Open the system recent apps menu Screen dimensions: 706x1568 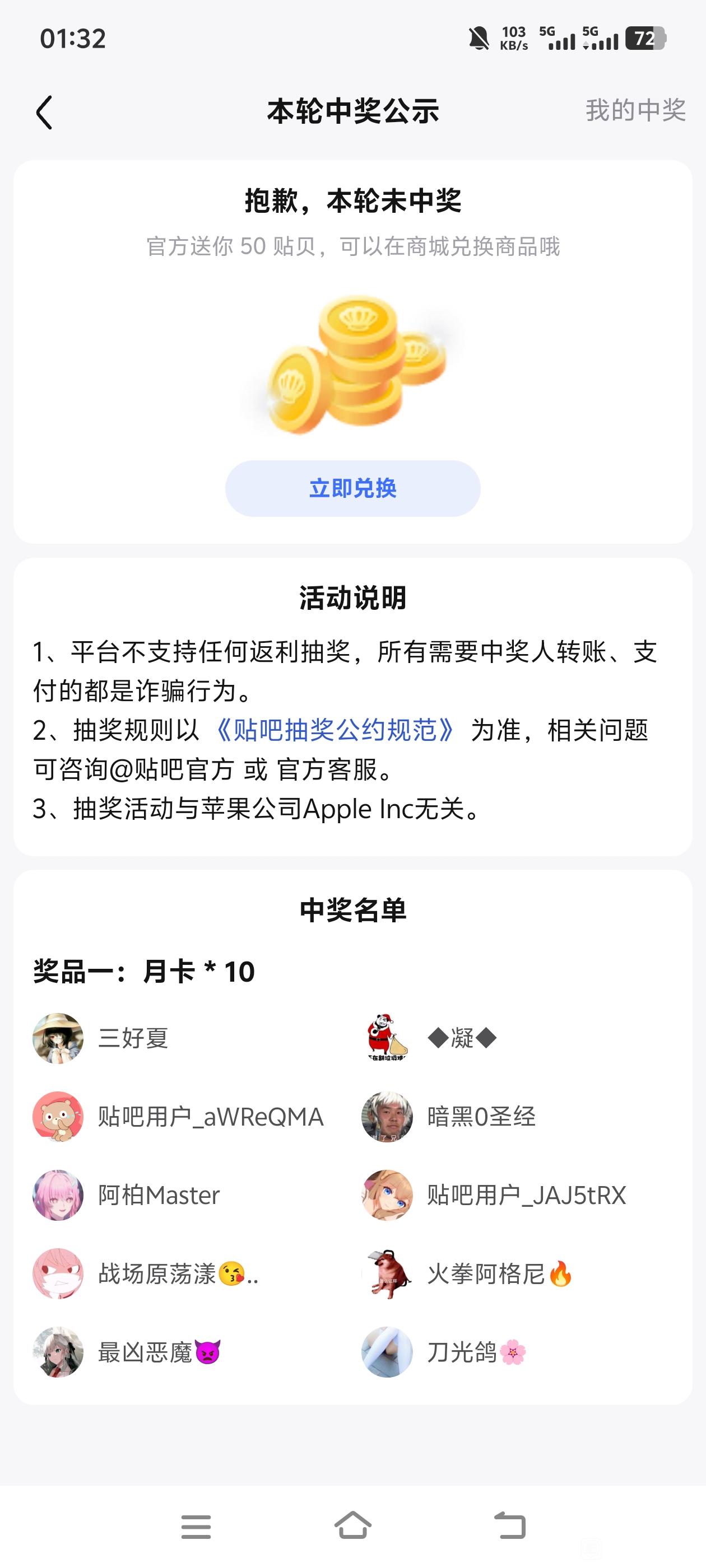pos(196,1525)
